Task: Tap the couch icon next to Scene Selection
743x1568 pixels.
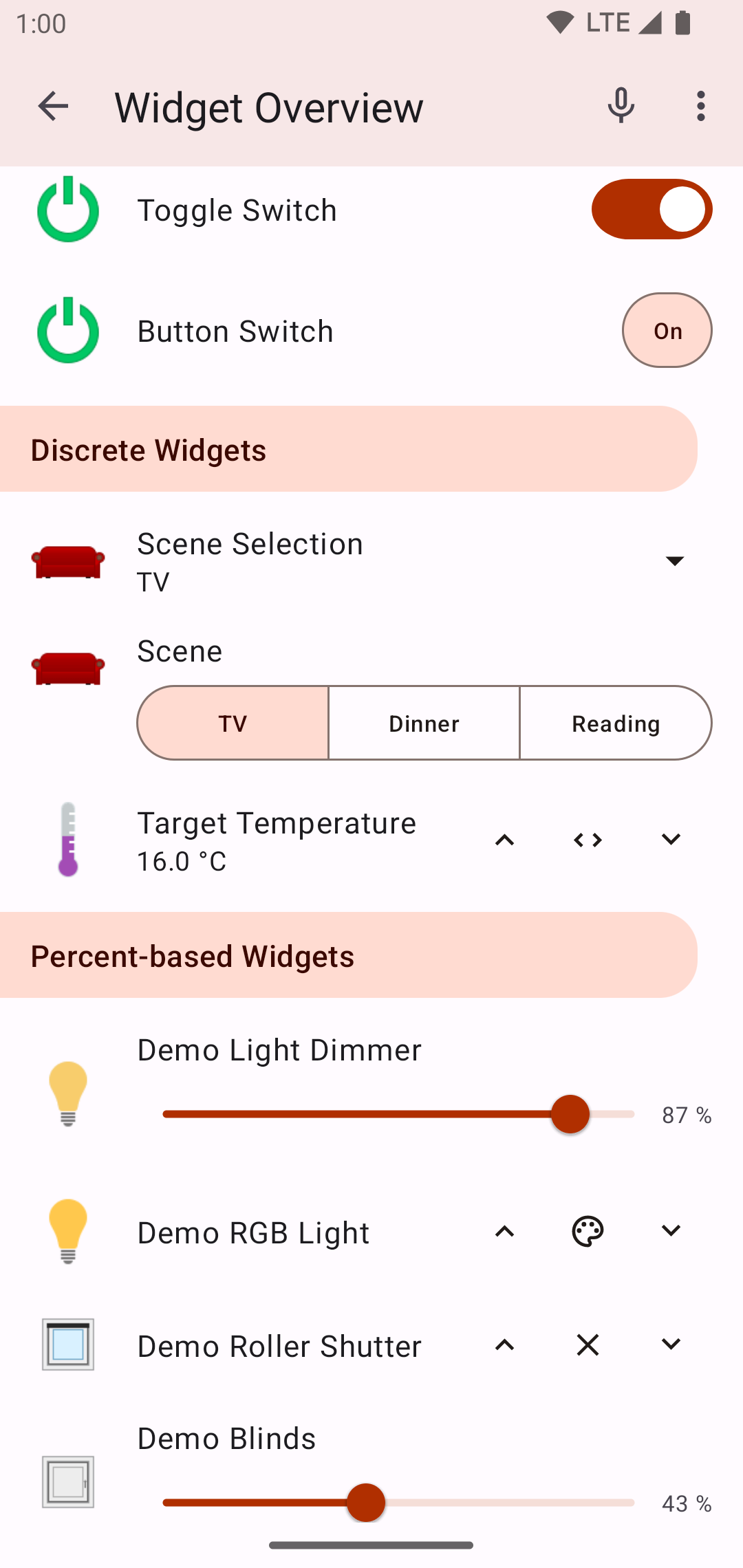Action: pyautogui.click(x=67, y=560)
